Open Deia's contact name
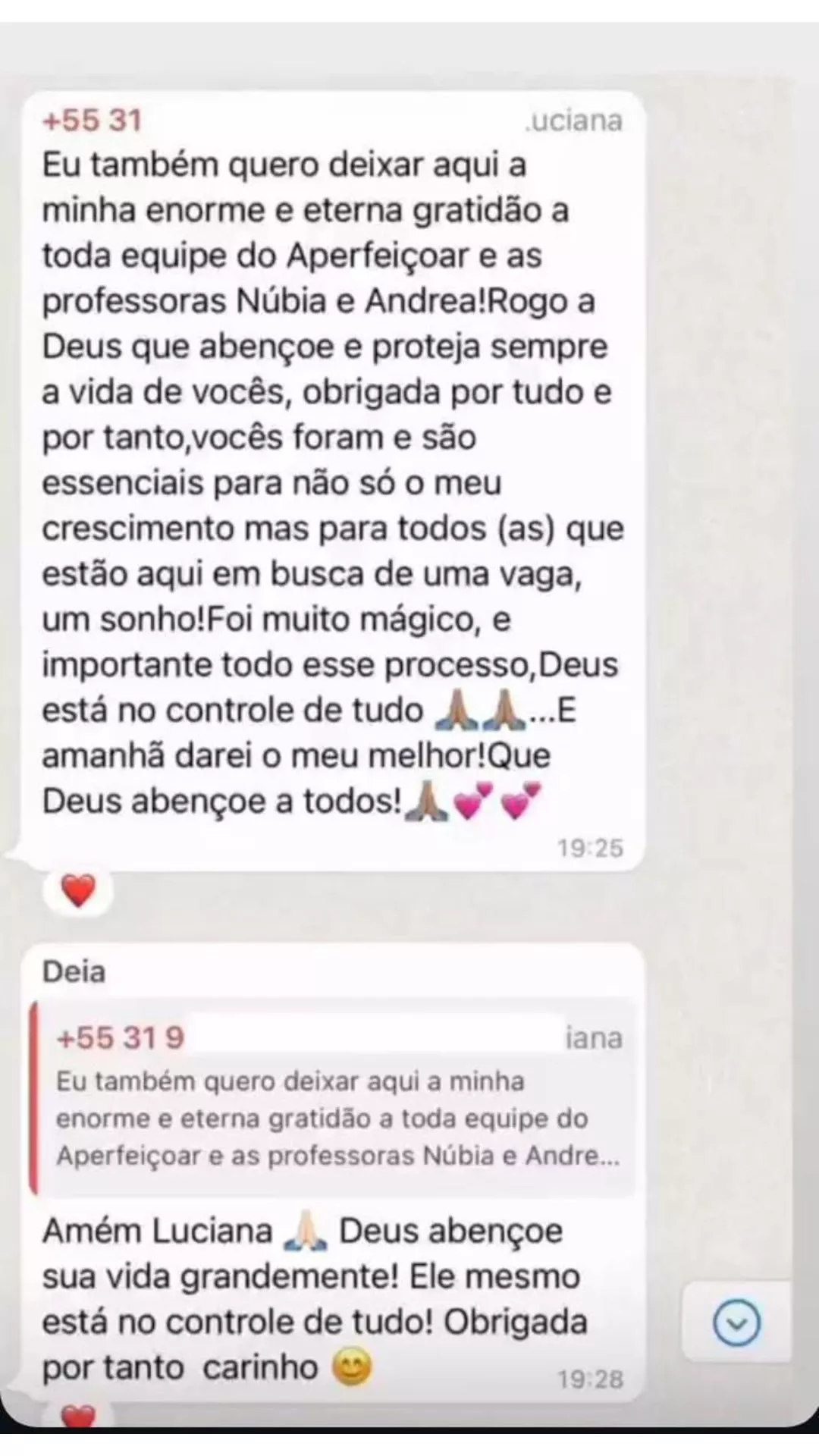 [74, 971]
